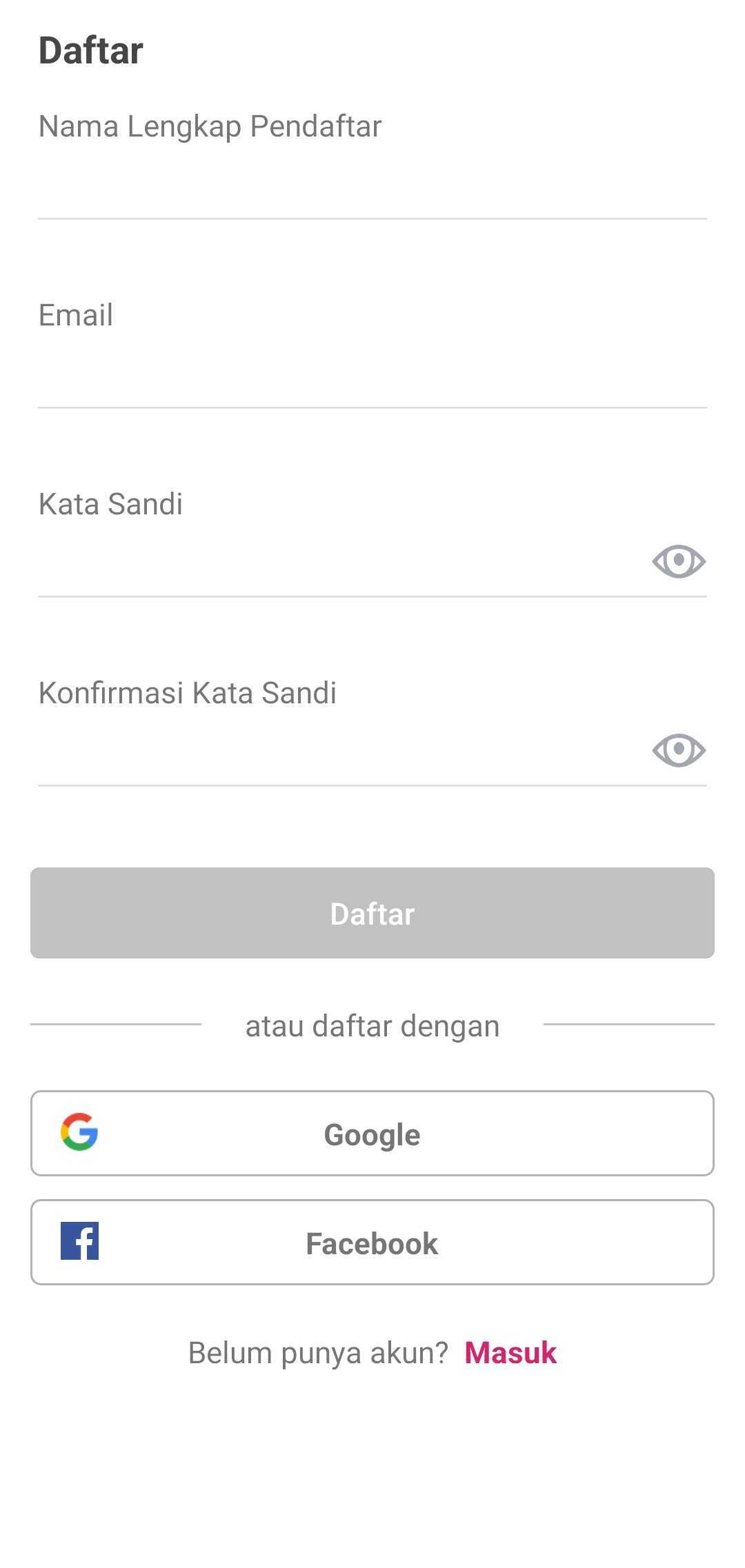745x1568 pixels.
Task: Open the Masuk login link
Action: click(510, 1353)
